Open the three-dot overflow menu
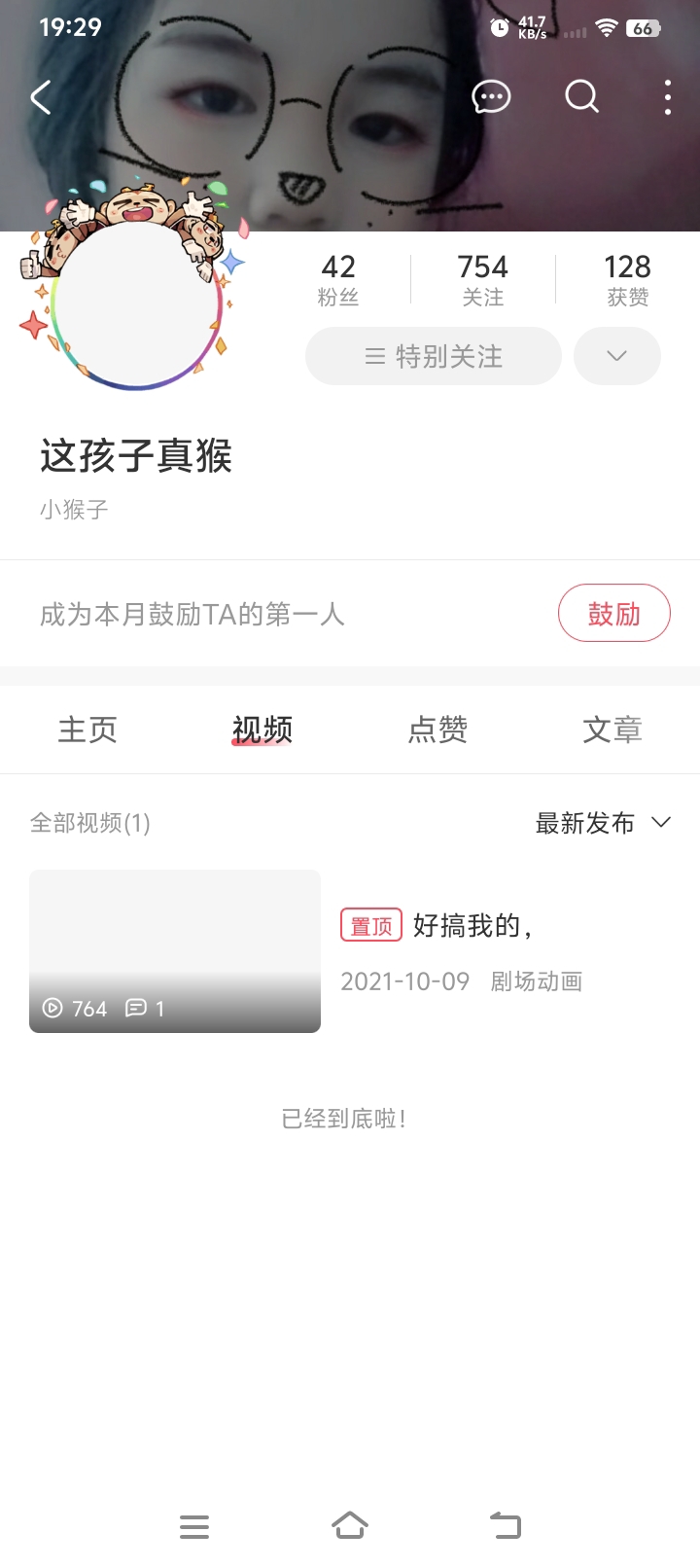 667,97
